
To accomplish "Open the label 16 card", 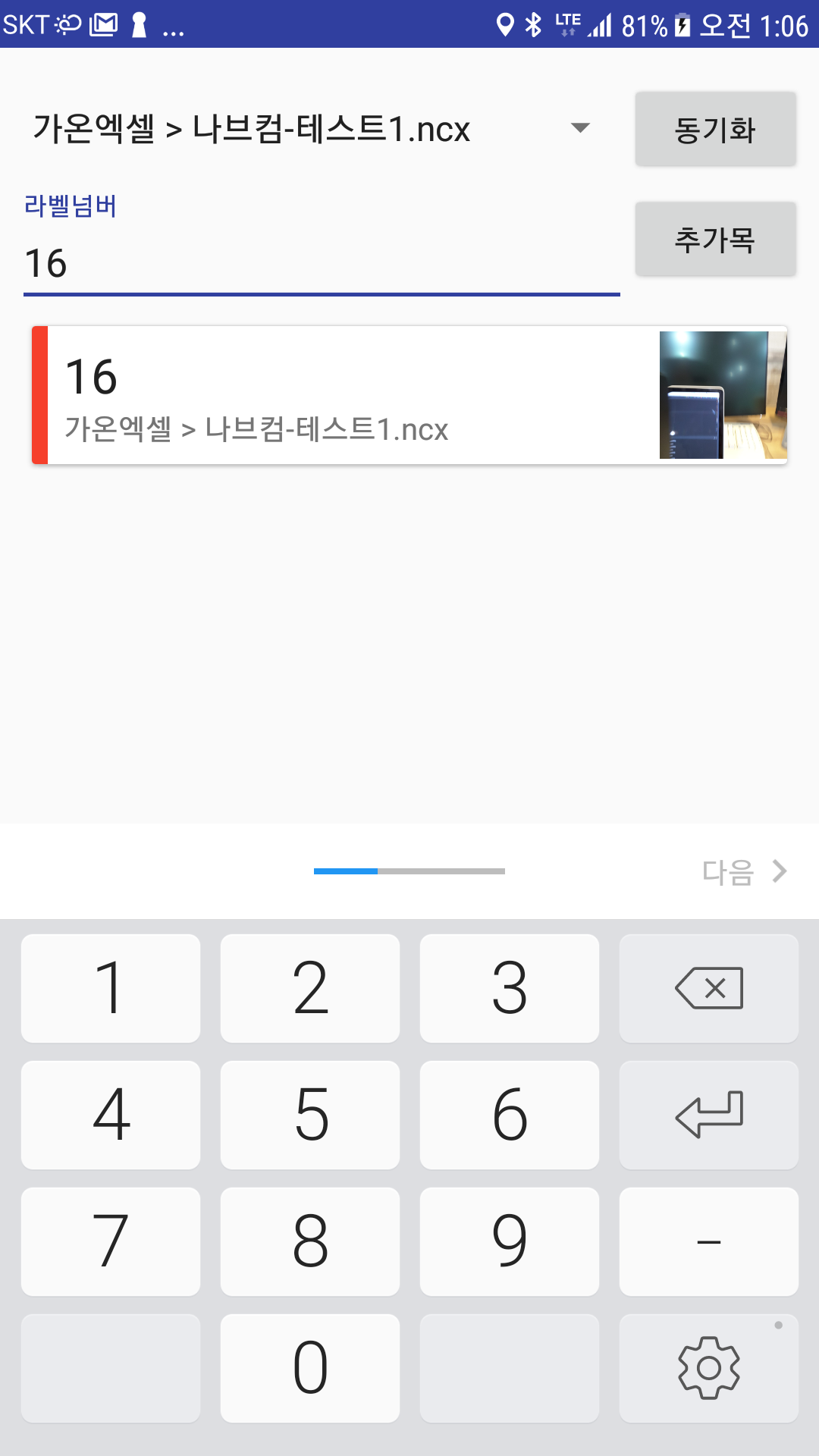I will tap(409, 395).
